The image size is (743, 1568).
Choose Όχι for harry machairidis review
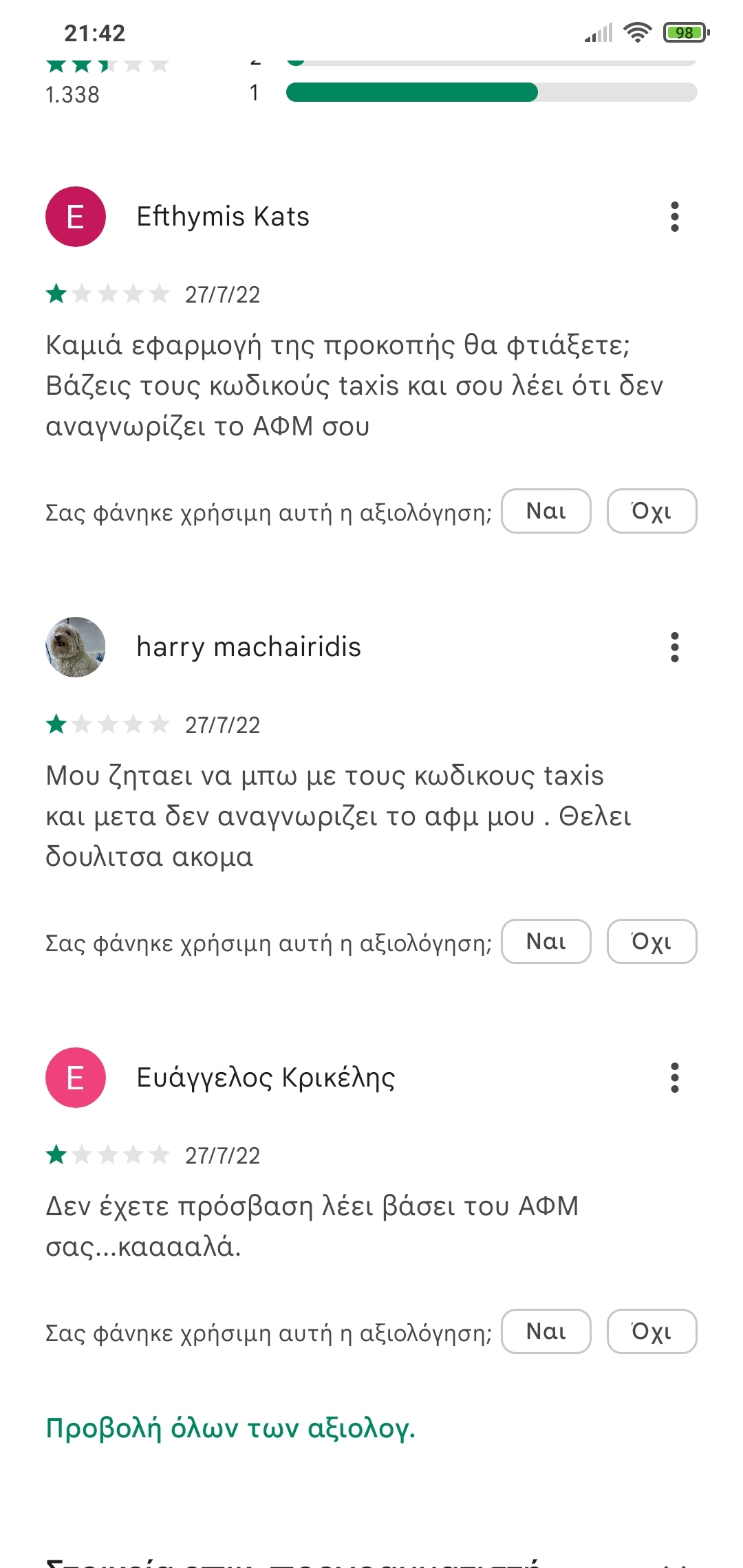(651, 941)
